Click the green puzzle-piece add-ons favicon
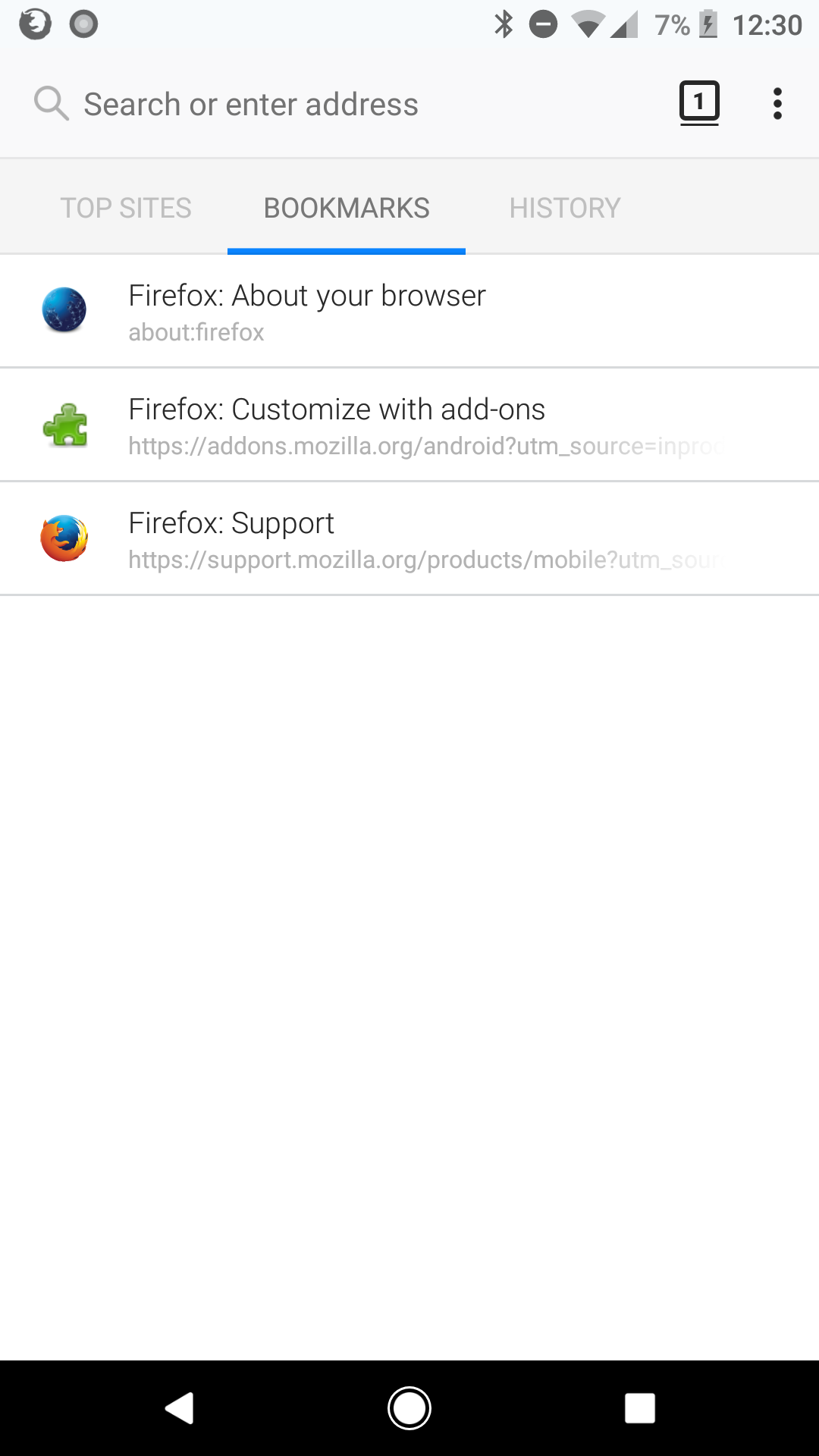The height and width of the screenshot is (1456, 819). pyautogui.click(x=65, y=424)
